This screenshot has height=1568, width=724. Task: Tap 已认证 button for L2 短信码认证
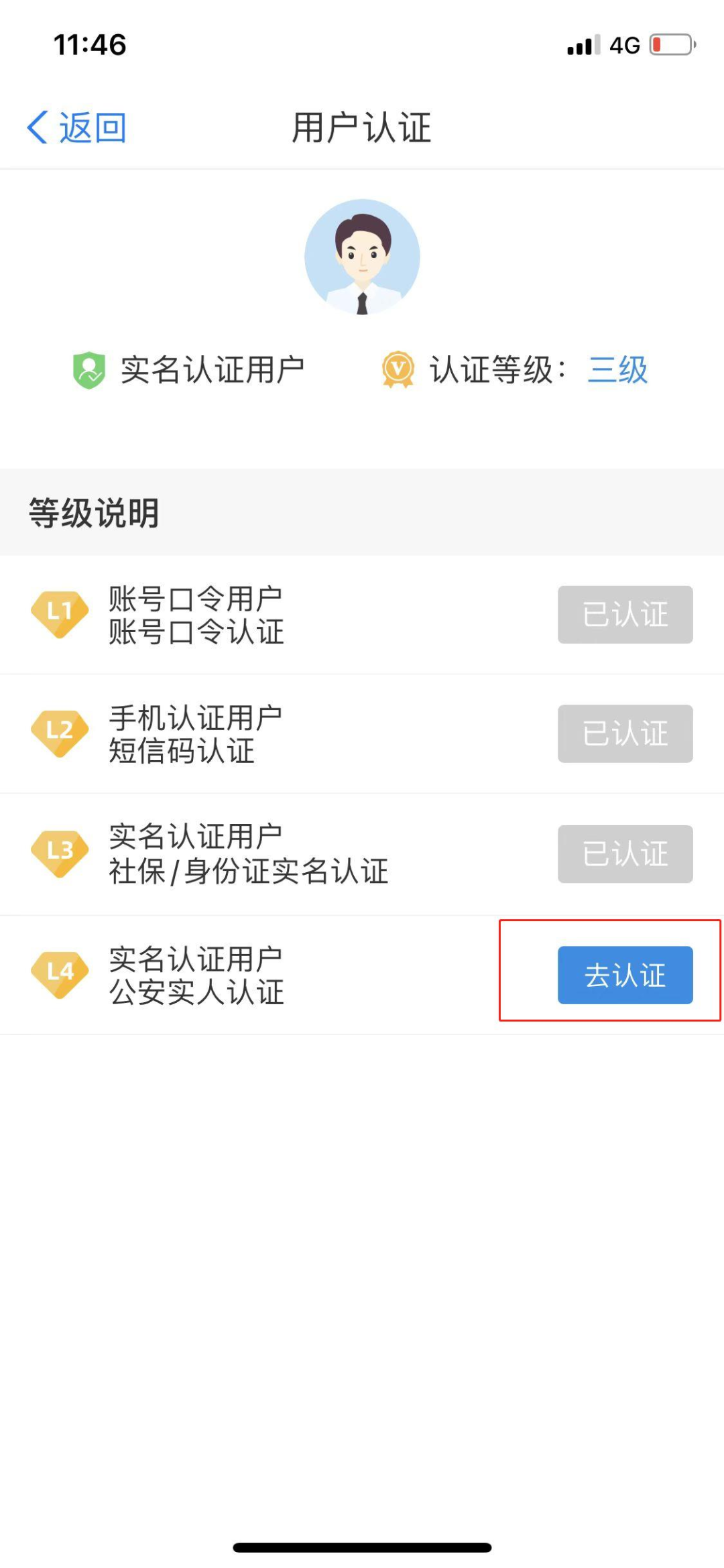[625, 733]
